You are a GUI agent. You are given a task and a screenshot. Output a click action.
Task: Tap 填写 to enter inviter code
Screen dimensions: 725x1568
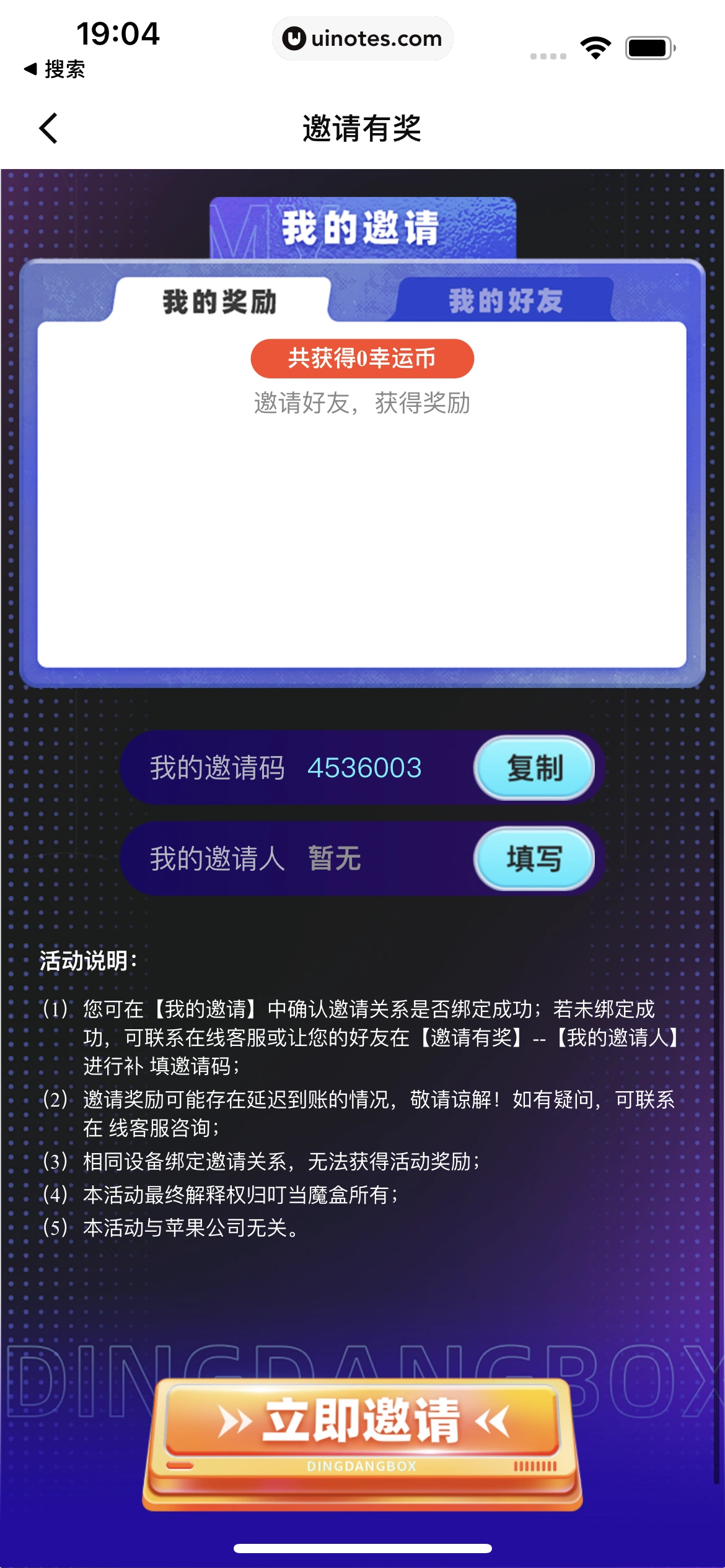(x=534, y=859)
